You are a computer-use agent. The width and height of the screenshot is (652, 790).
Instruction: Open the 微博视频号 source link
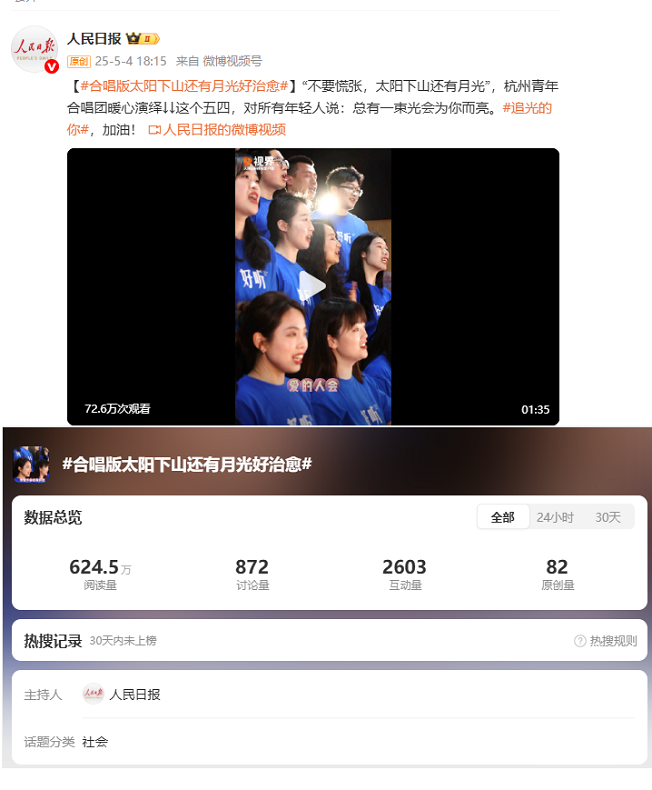tap(232, 61)
